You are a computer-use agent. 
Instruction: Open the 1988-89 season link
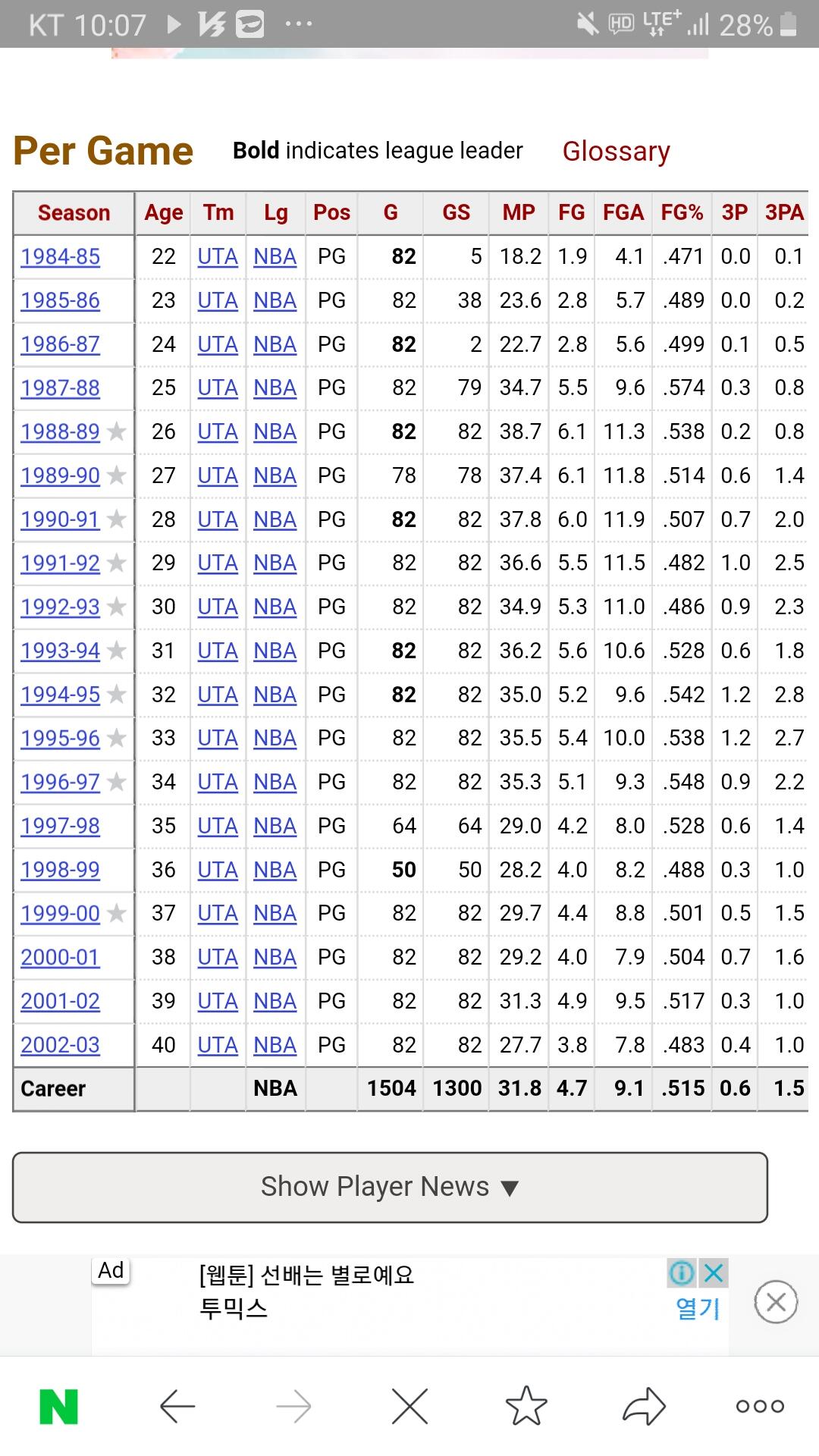[61, 432]
